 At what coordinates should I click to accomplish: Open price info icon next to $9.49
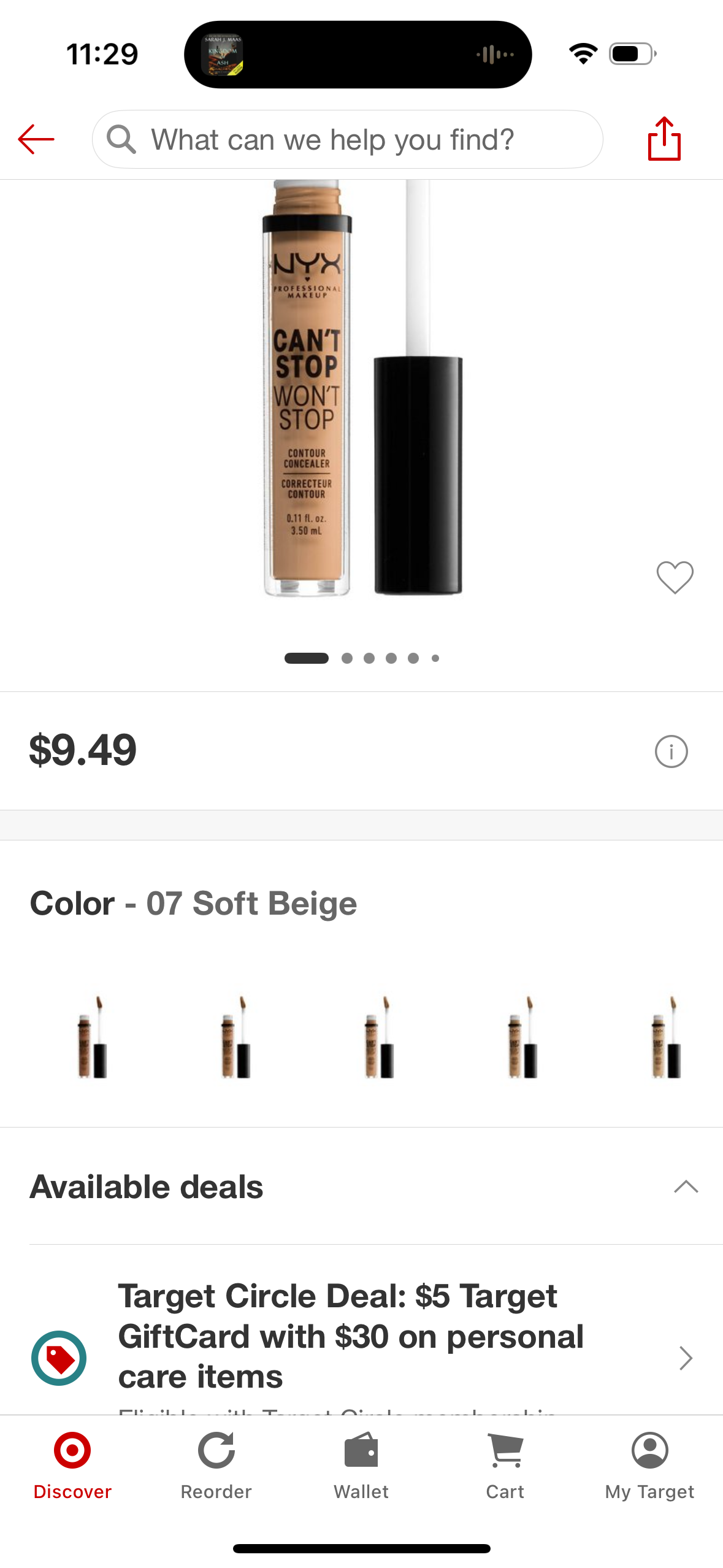tap(671, 751)
